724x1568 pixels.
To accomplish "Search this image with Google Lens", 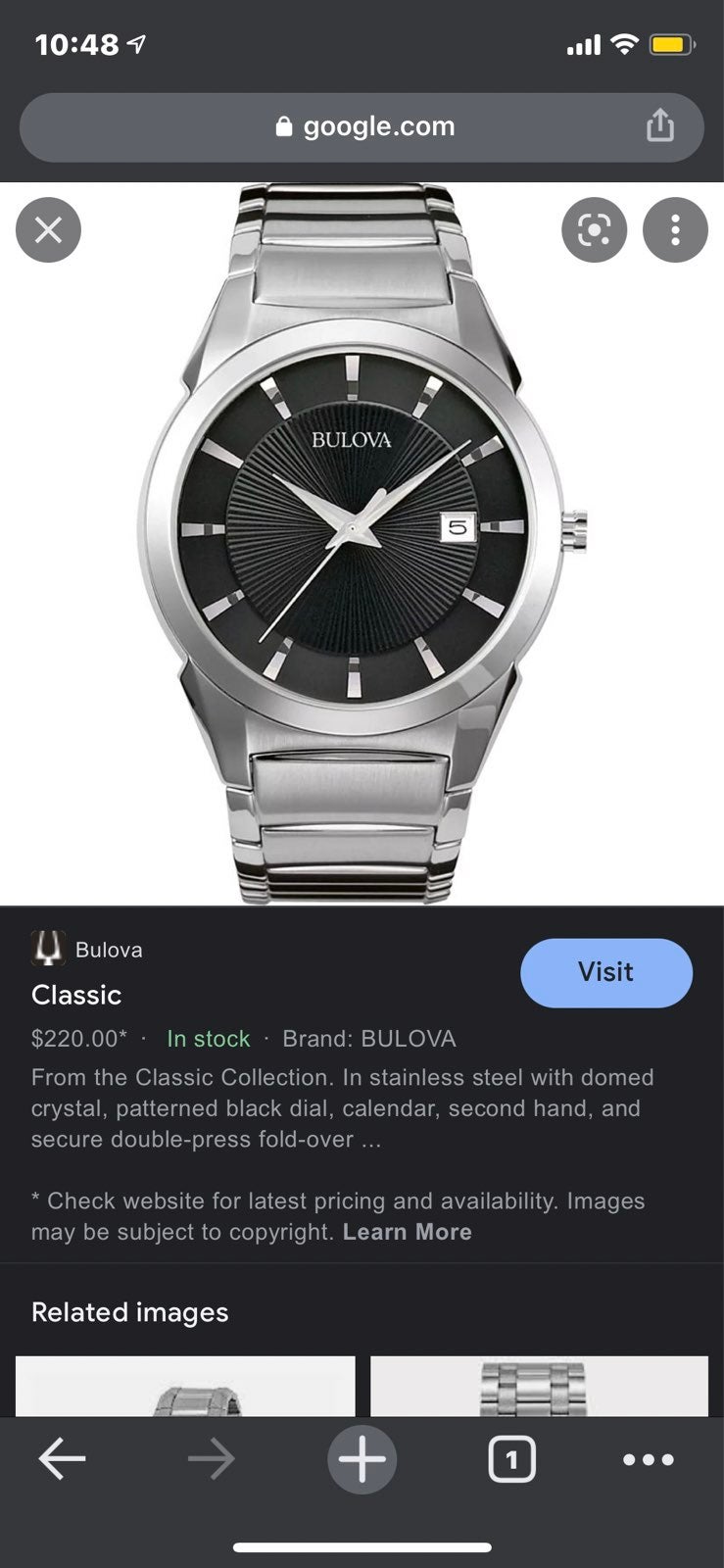I will [x=594, y=230].
